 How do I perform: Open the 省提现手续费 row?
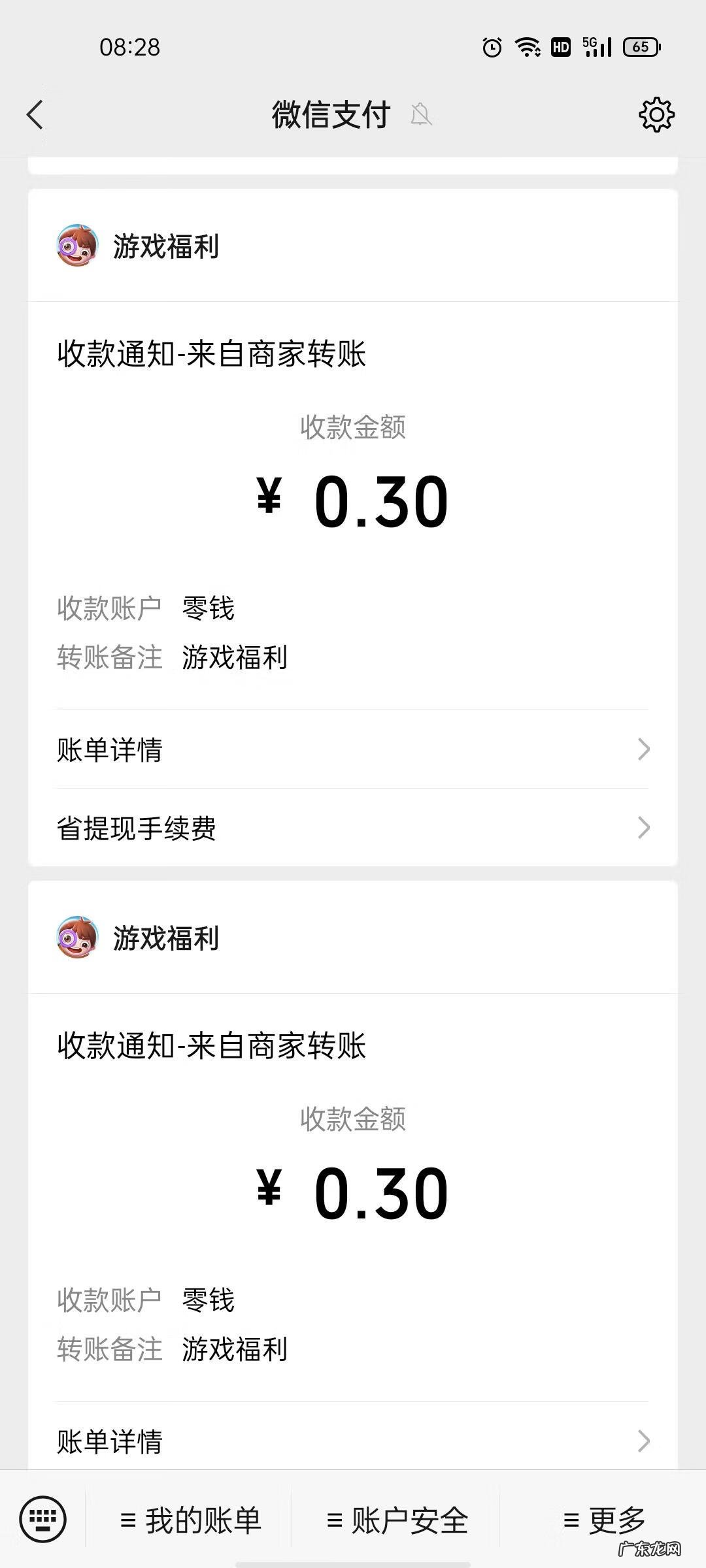353,828
